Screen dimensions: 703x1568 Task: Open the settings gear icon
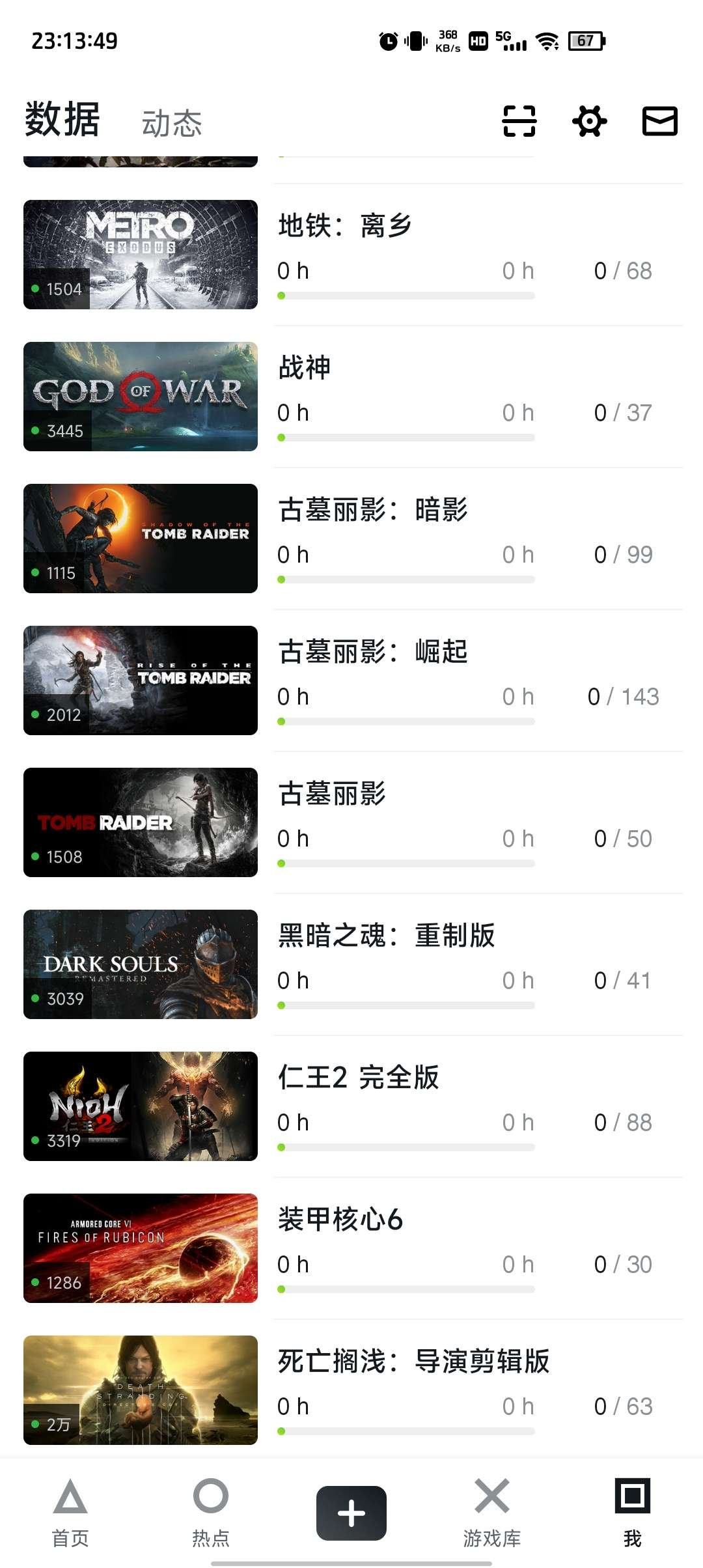pyautogui.click(x=589, y=120)
